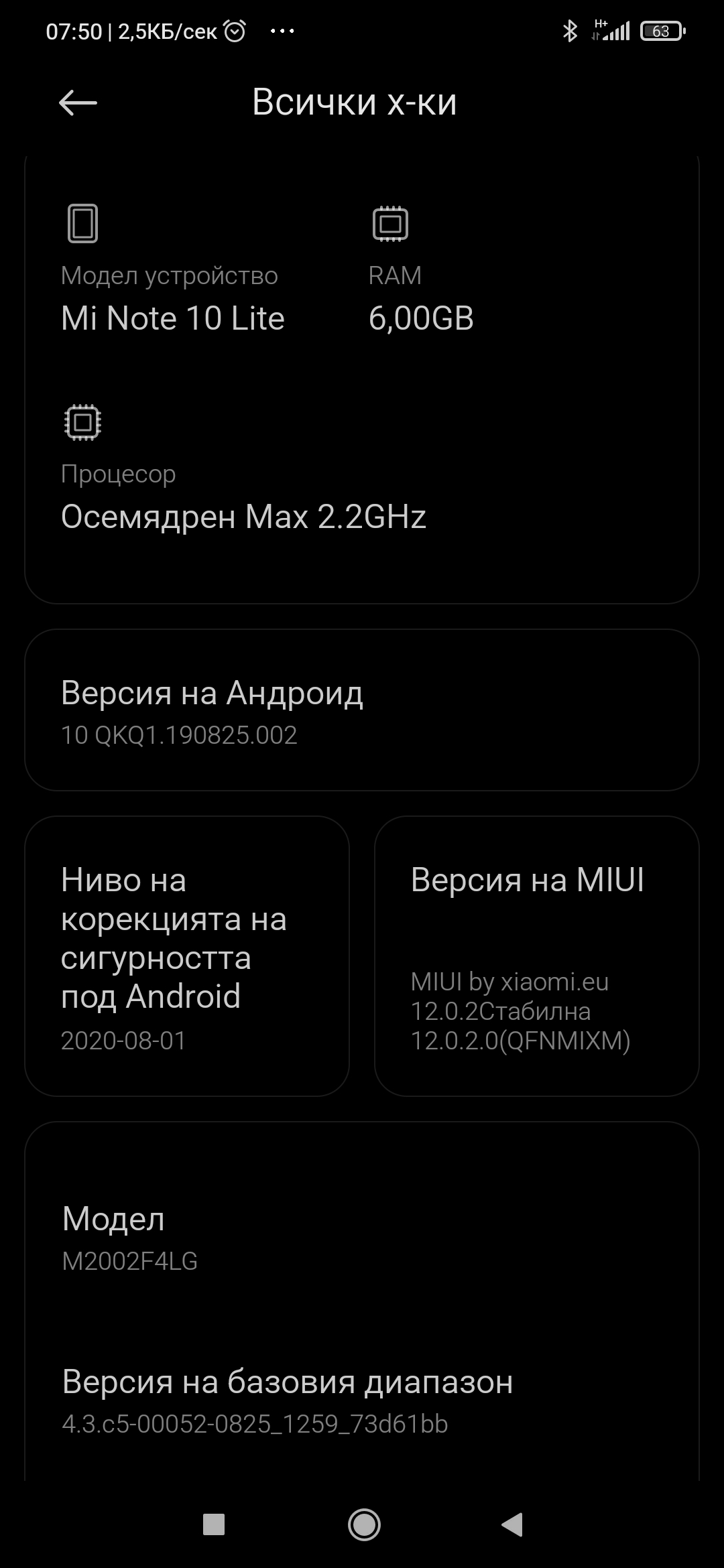Tap the Версия на MIUI card
This screenshot has width=724, height=1568.
click(x=537, y=956)
